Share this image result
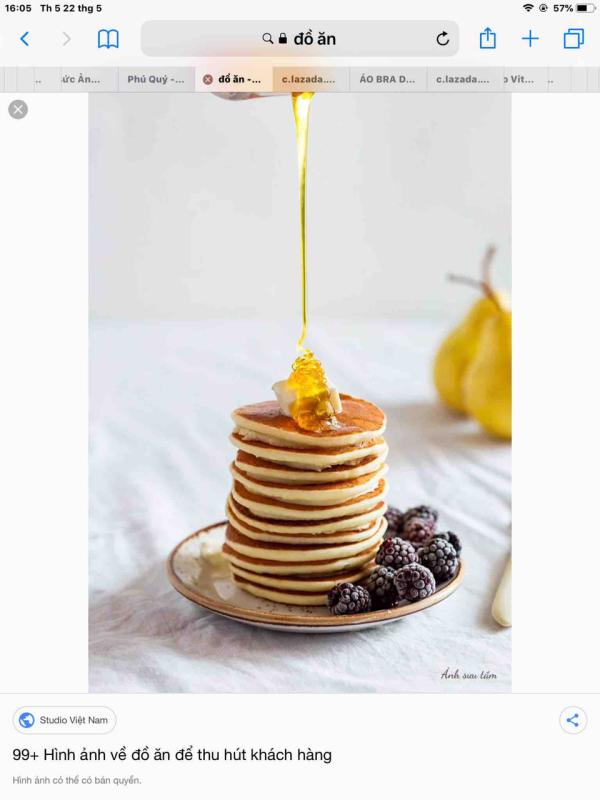This screenshot has height=800, width=600. point(572,720)
